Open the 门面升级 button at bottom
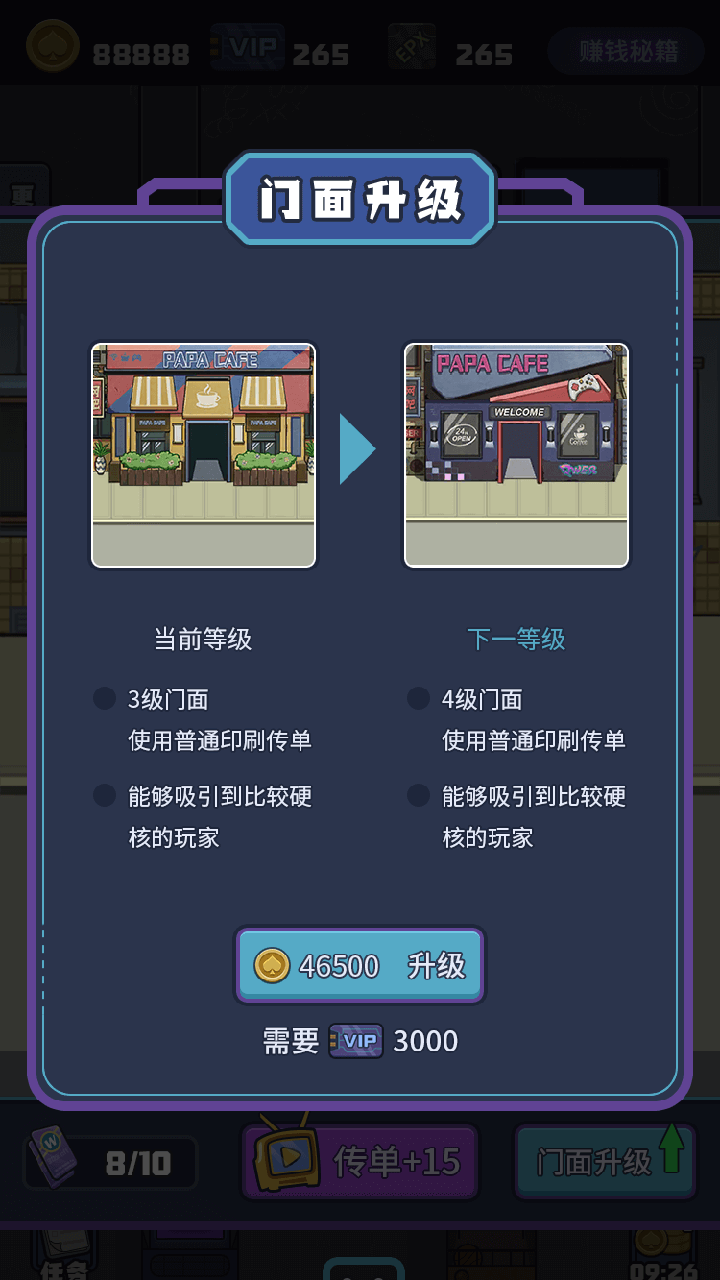 [604, 1162]
